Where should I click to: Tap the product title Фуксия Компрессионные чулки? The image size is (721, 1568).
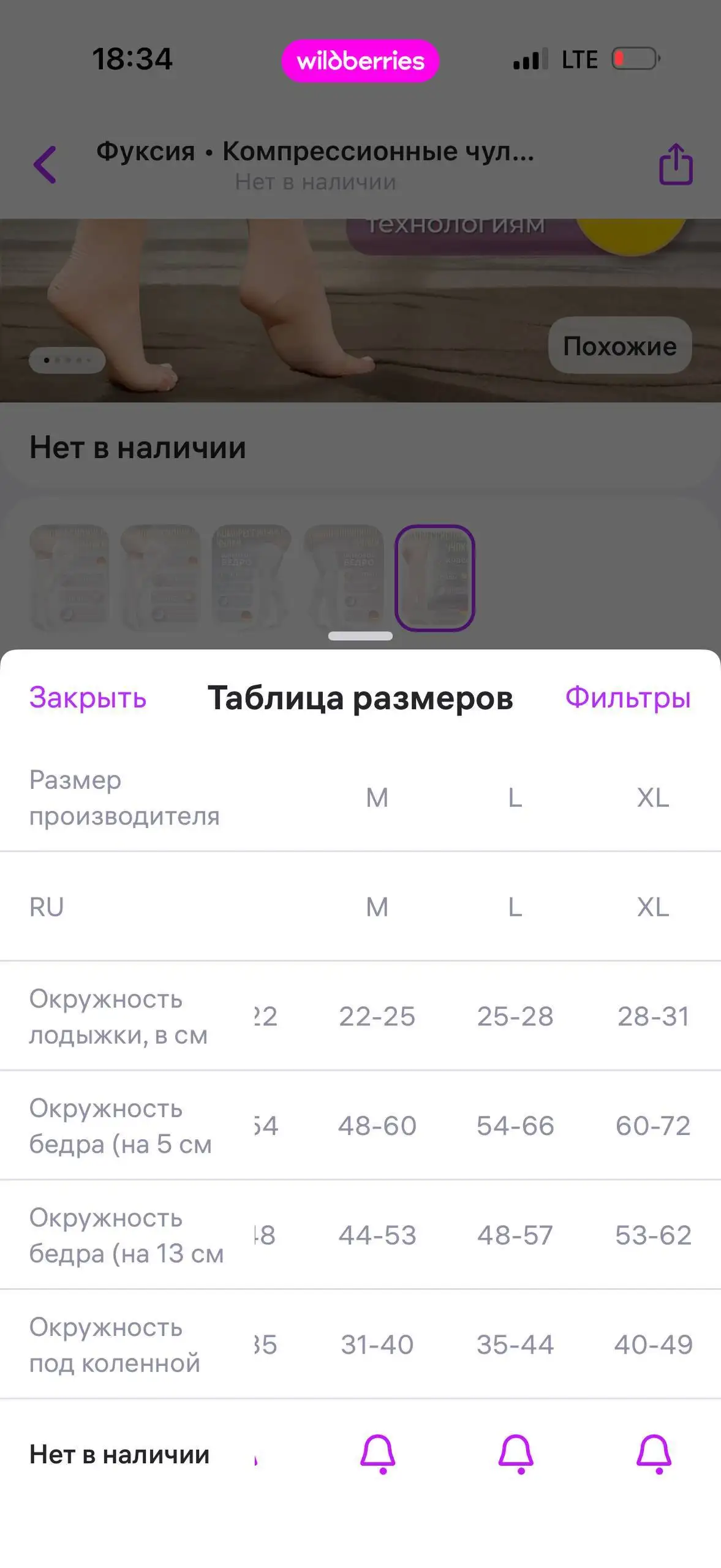(x=315, y=153)
